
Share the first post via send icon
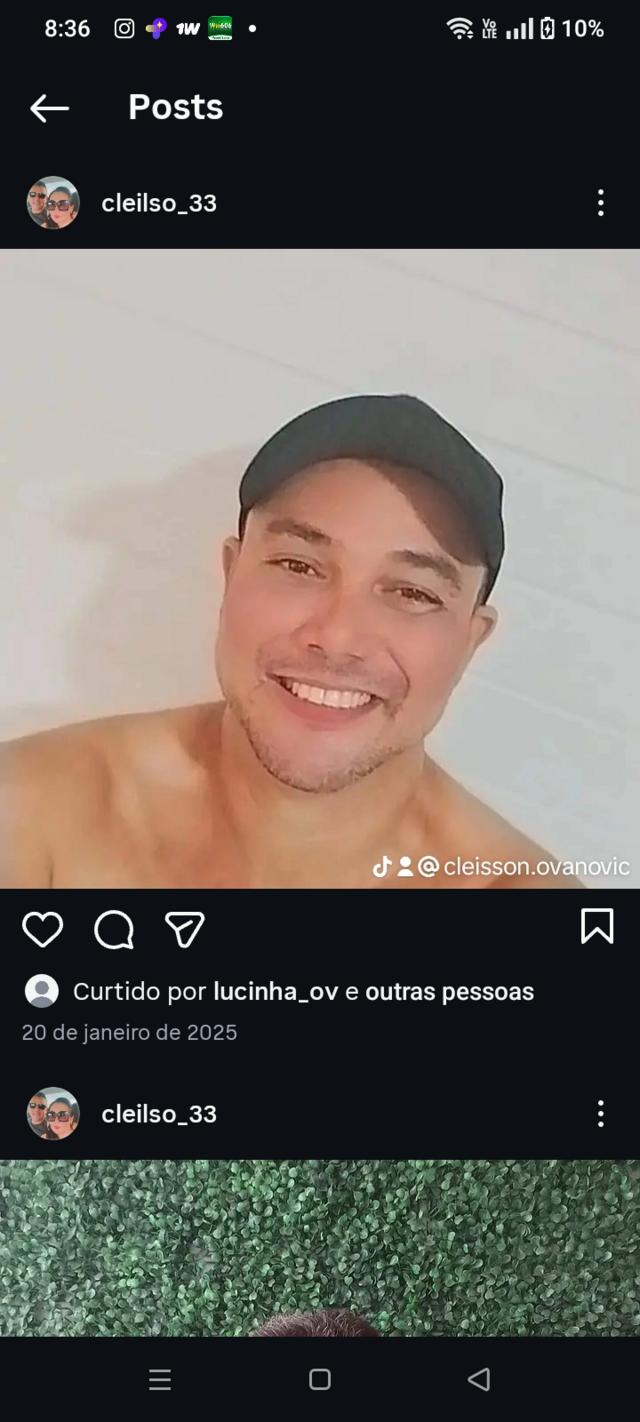point(185,930)
